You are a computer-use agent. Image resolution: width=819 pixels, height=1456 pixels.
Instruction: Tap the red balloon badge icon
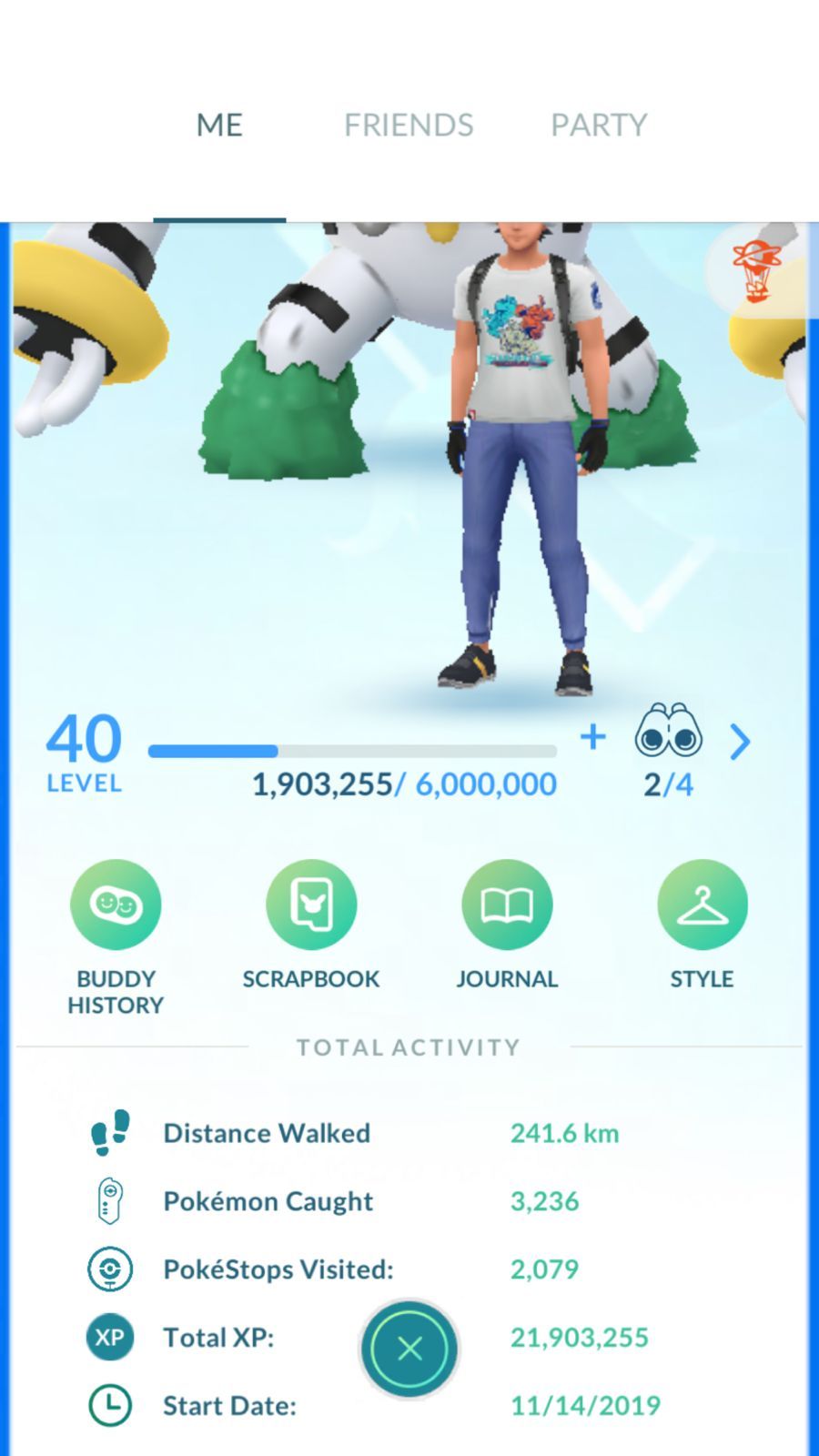click(x=757, y=270)
